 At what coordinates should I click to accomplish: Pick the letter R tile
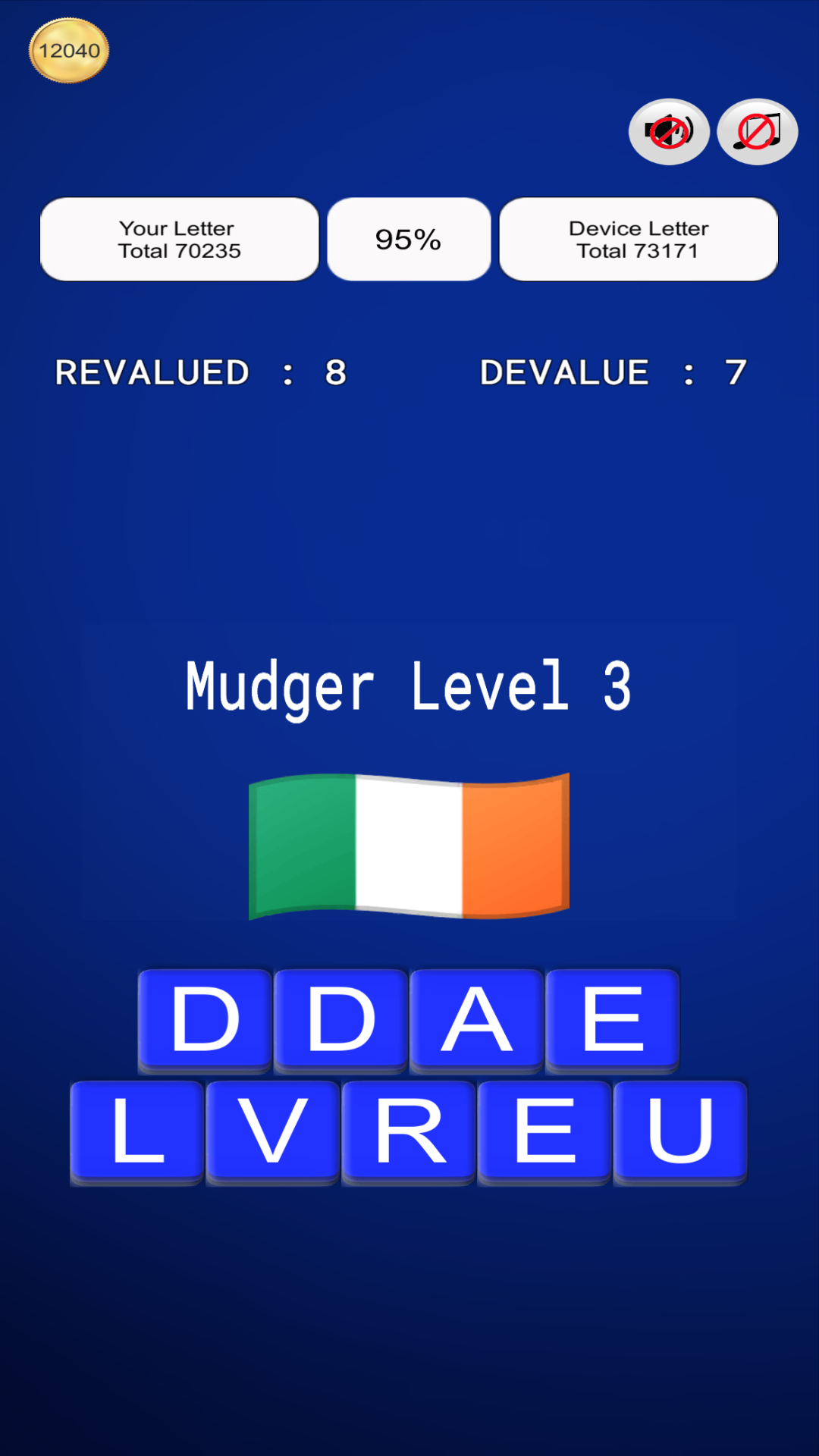click(x=408, y=1130)
